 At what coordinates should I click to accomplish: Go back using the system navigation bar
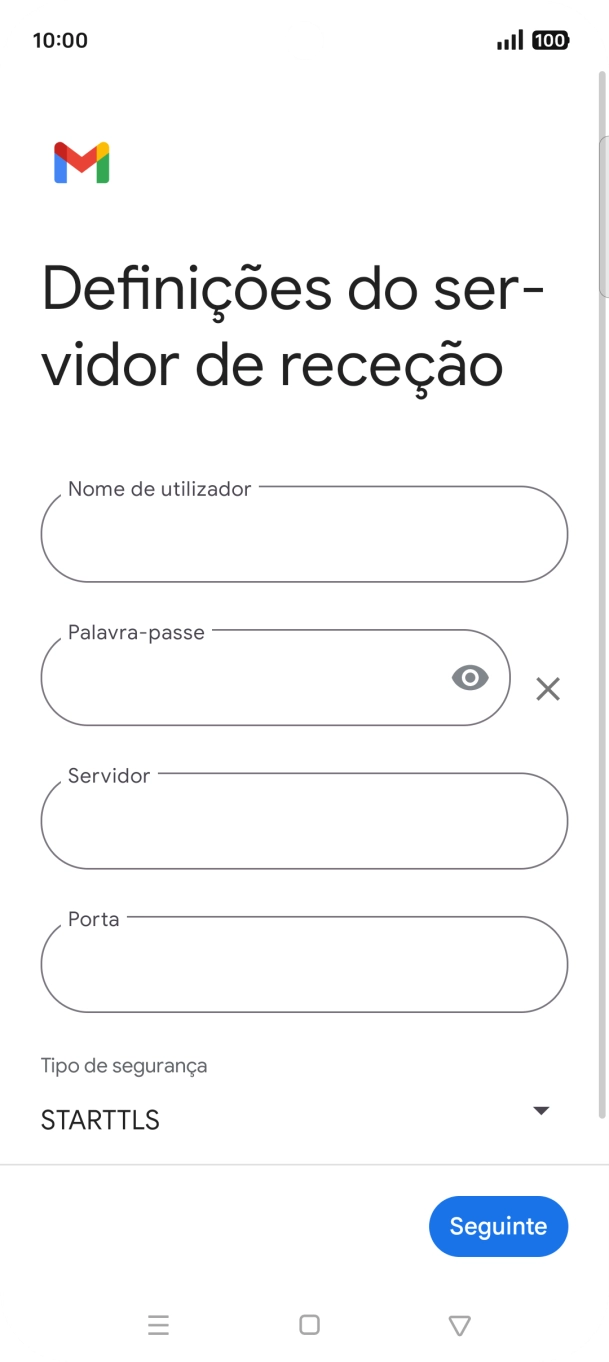pyautogui.click(x=459, y=1325)
